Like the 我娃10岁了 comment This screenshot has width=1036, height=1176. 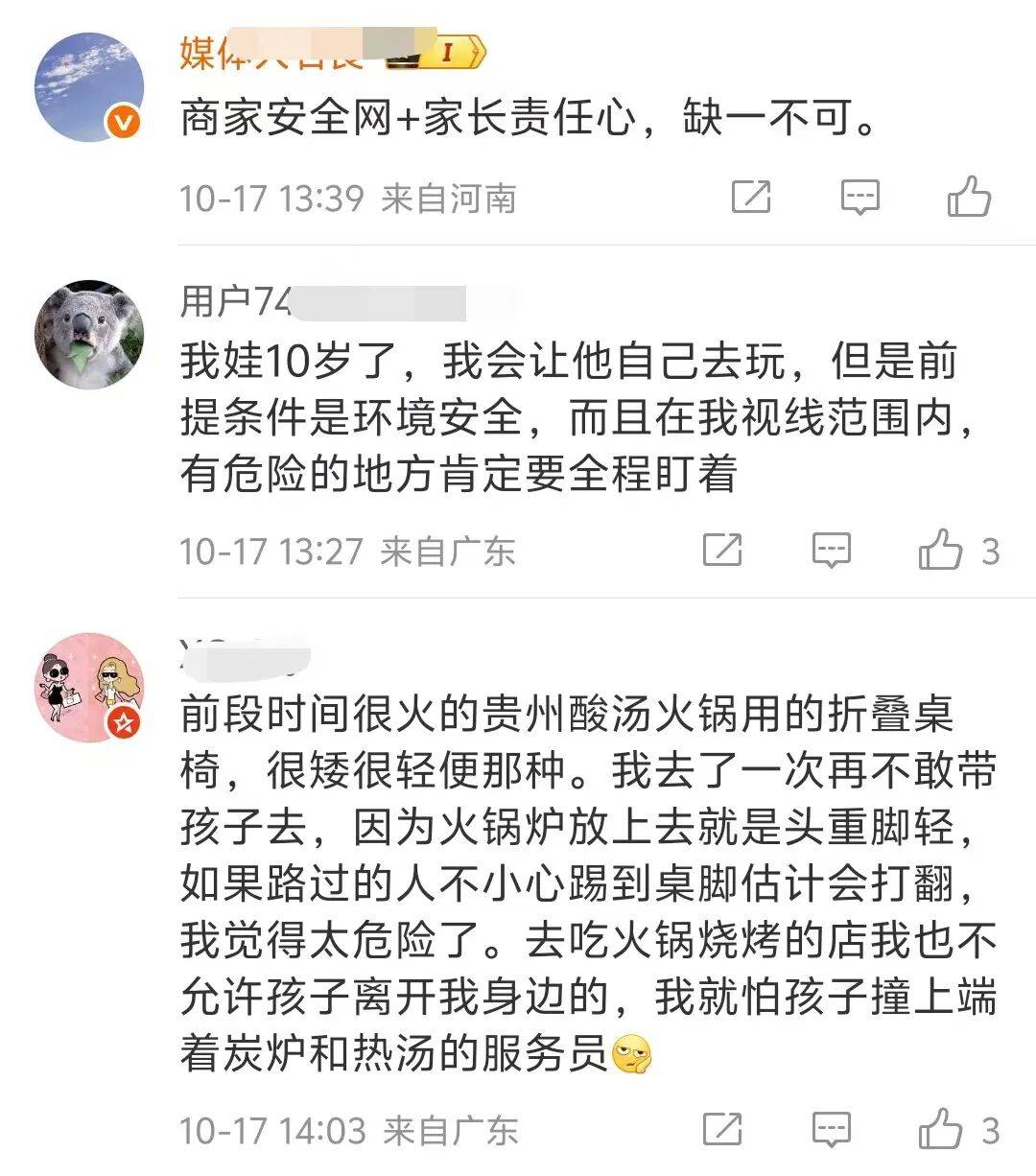click(x=941, y=550)
